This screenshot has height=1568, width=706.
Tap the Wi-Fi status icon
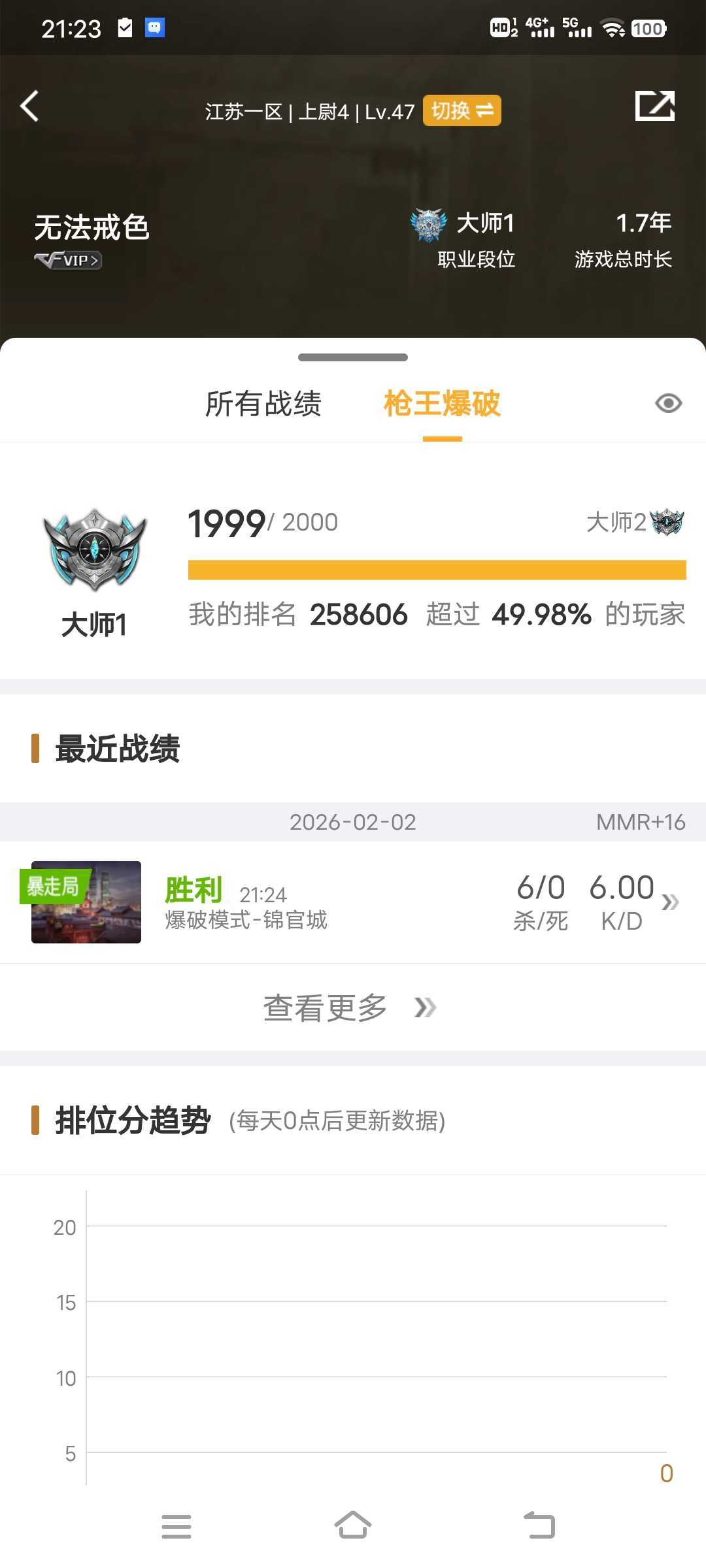612,29
